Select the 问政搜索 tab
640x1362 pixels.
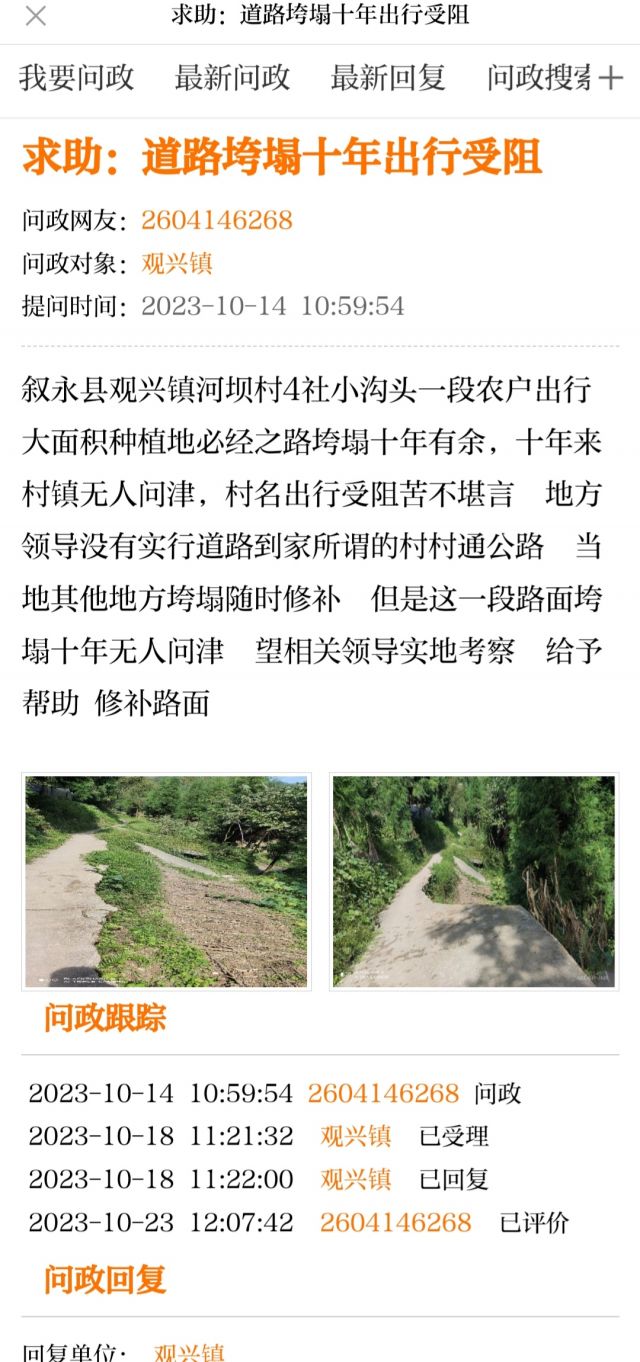point(538,78)
